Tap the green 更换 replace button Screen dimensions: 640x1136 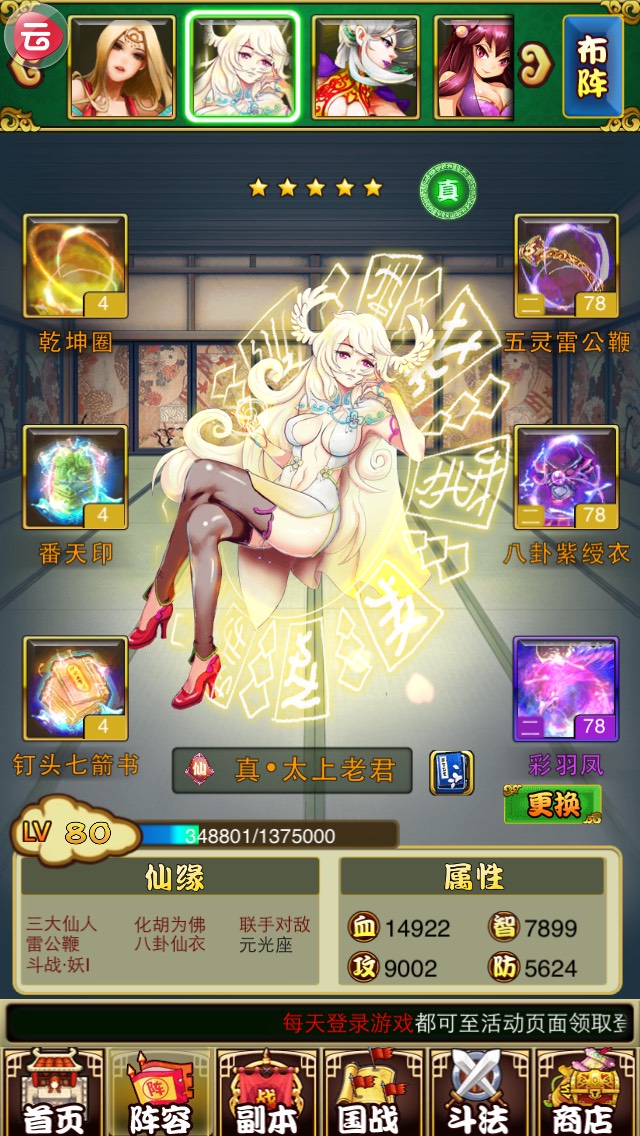click(x=552, y=804)
